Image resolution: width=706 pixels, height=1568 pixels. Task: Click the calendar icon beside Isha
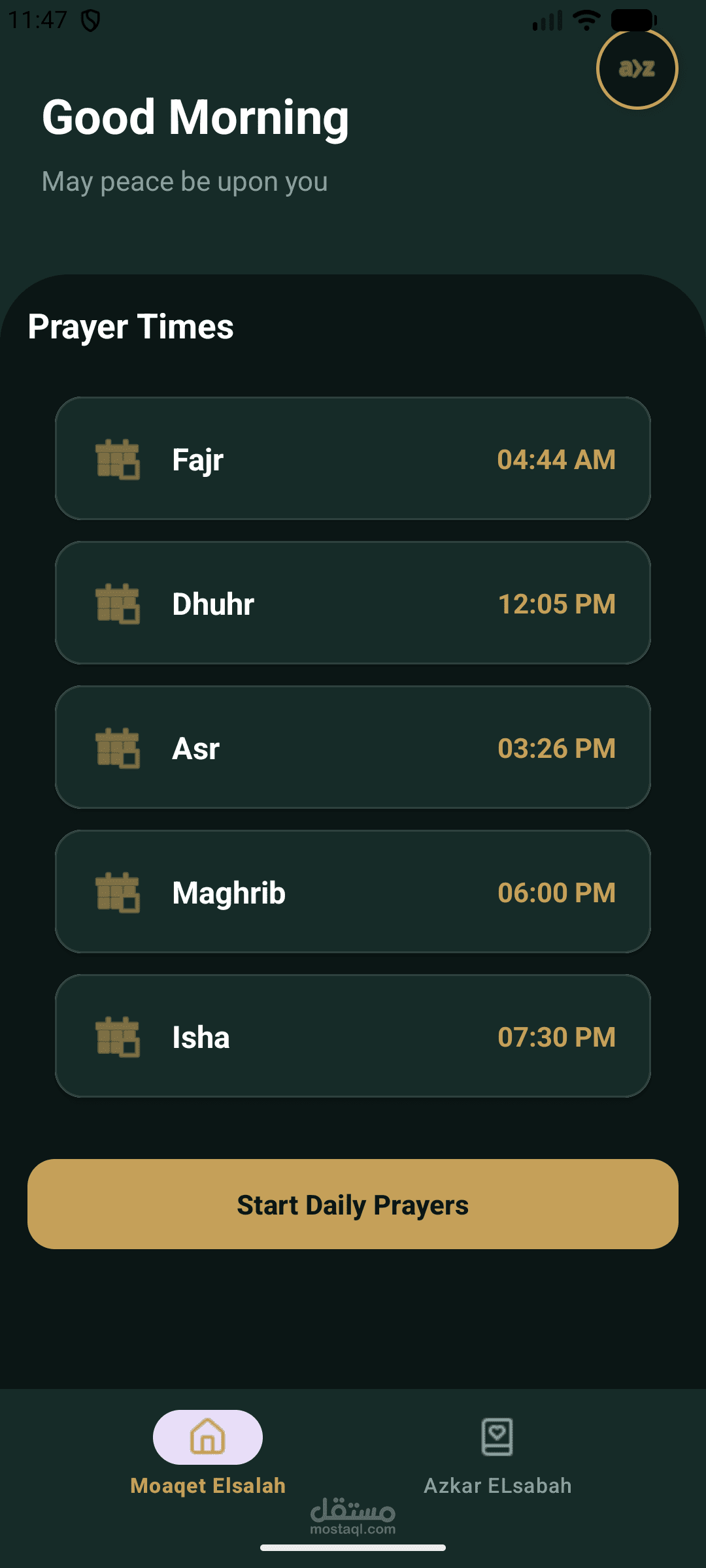coord(118,1036)
